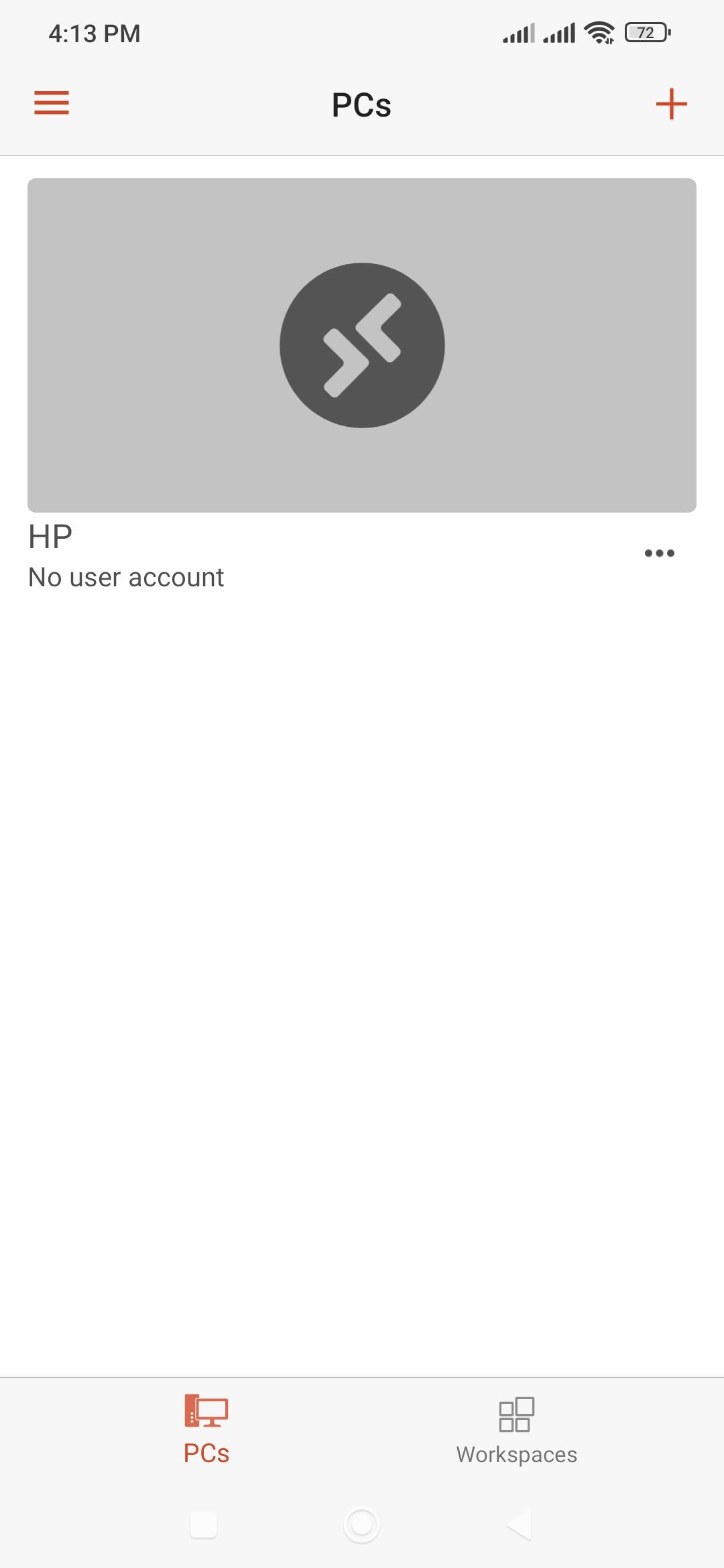724x1568 pixels.
Task: Connect to the HP remote desktop
Action: click(x=362, y=345)
